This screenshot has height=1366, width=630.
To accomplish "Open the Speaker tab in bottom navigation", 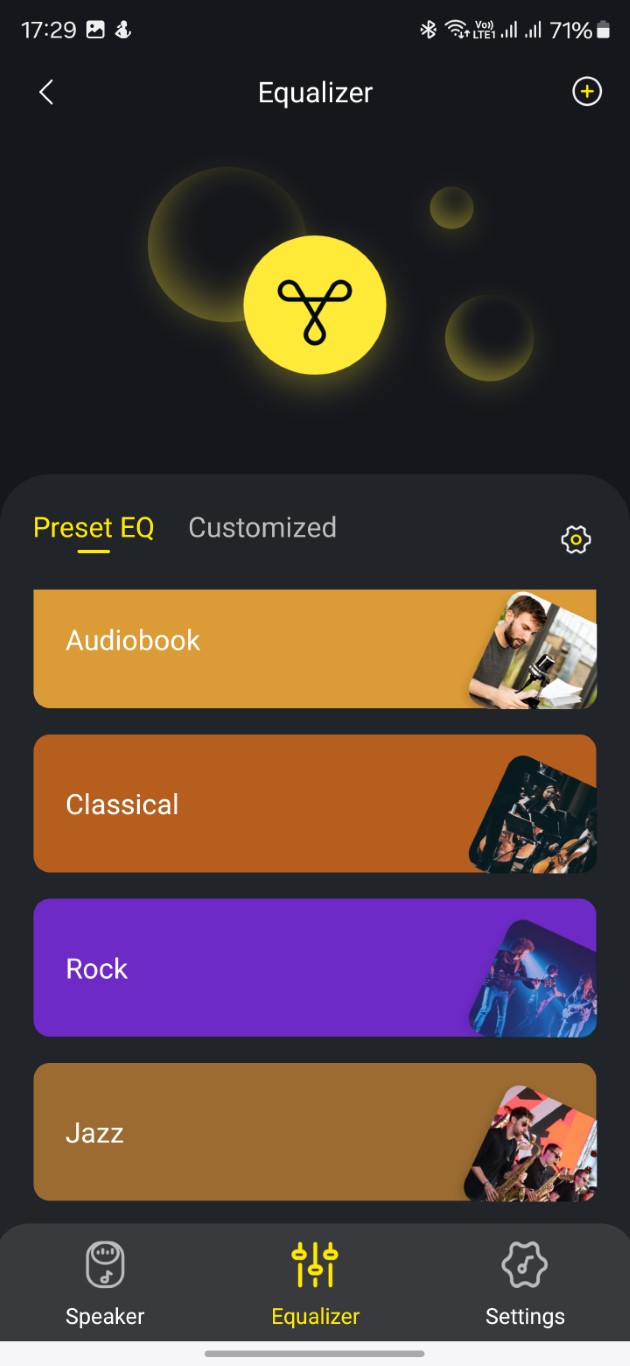I will click(105, 1284).
